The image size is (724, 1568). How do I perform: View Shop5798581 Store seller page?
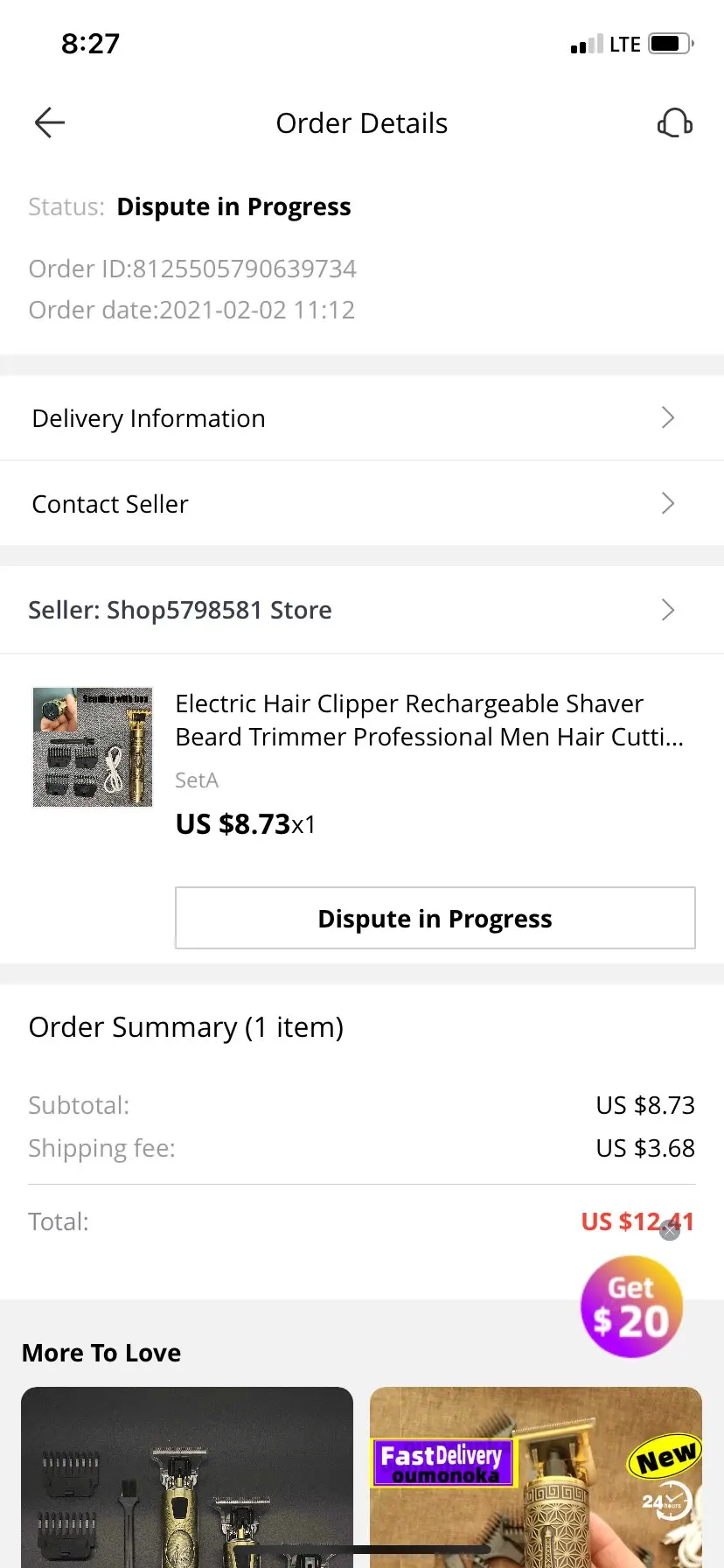(x=362, y=610)
